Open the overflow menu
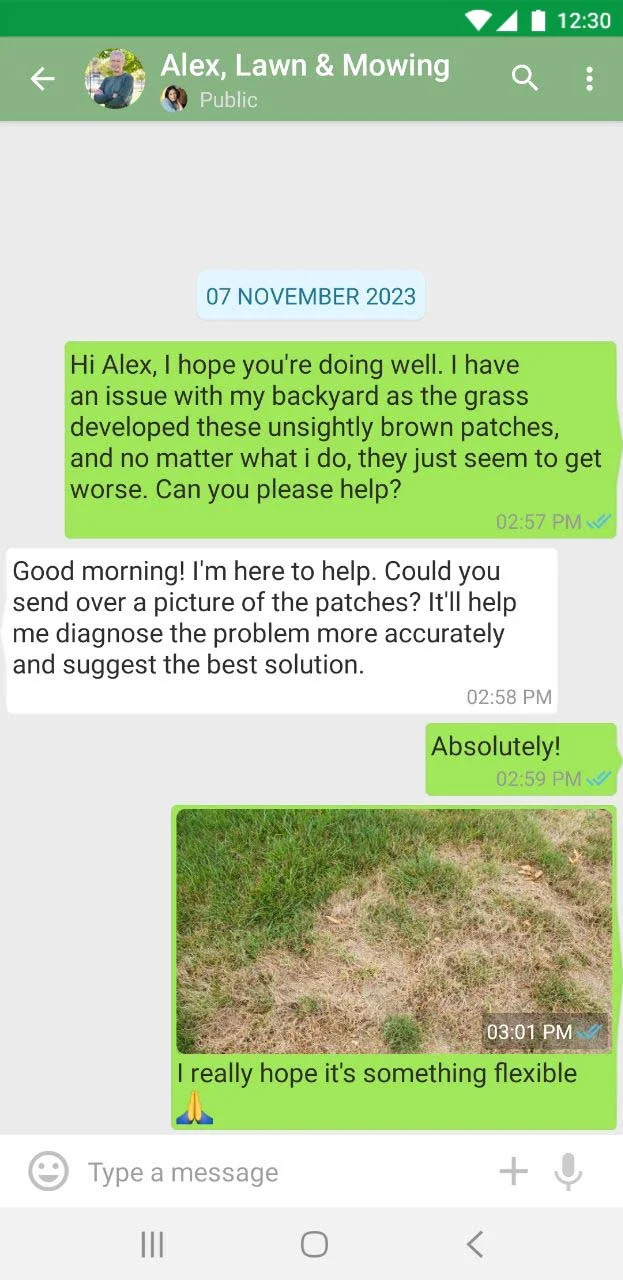 coord(589,79)
